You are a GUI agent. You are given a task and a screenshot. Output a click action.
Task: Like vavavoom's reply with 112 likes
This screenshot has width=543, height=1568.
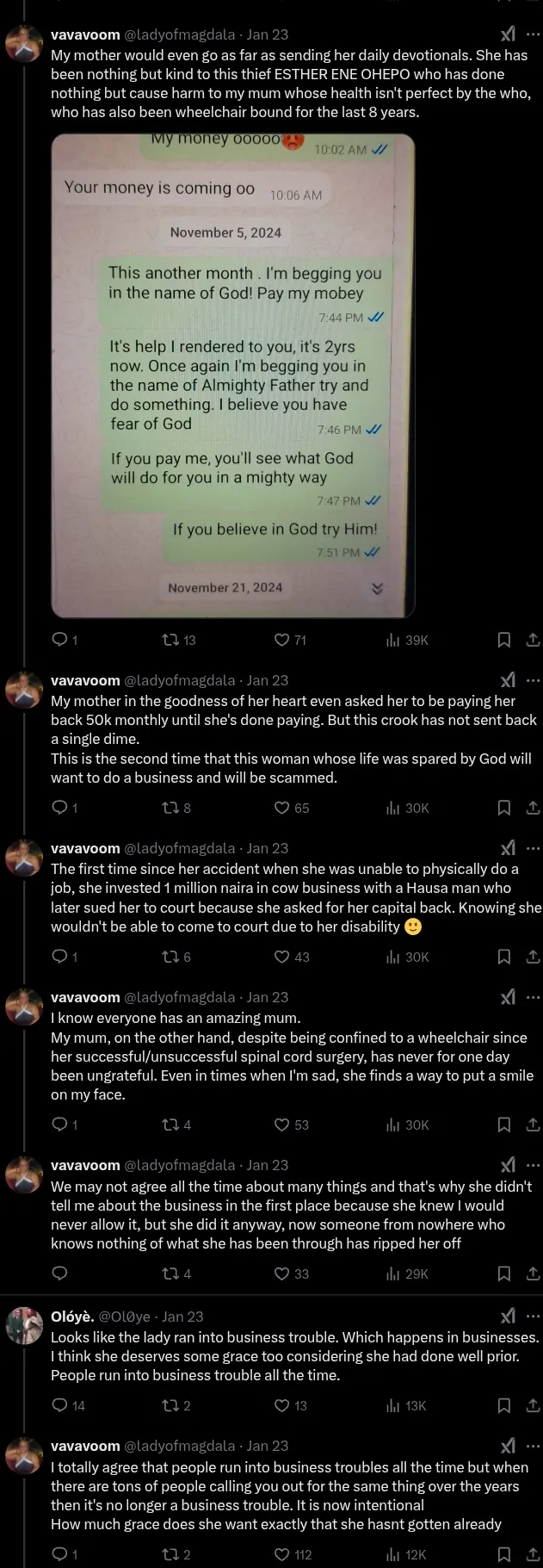point(281,1554)
